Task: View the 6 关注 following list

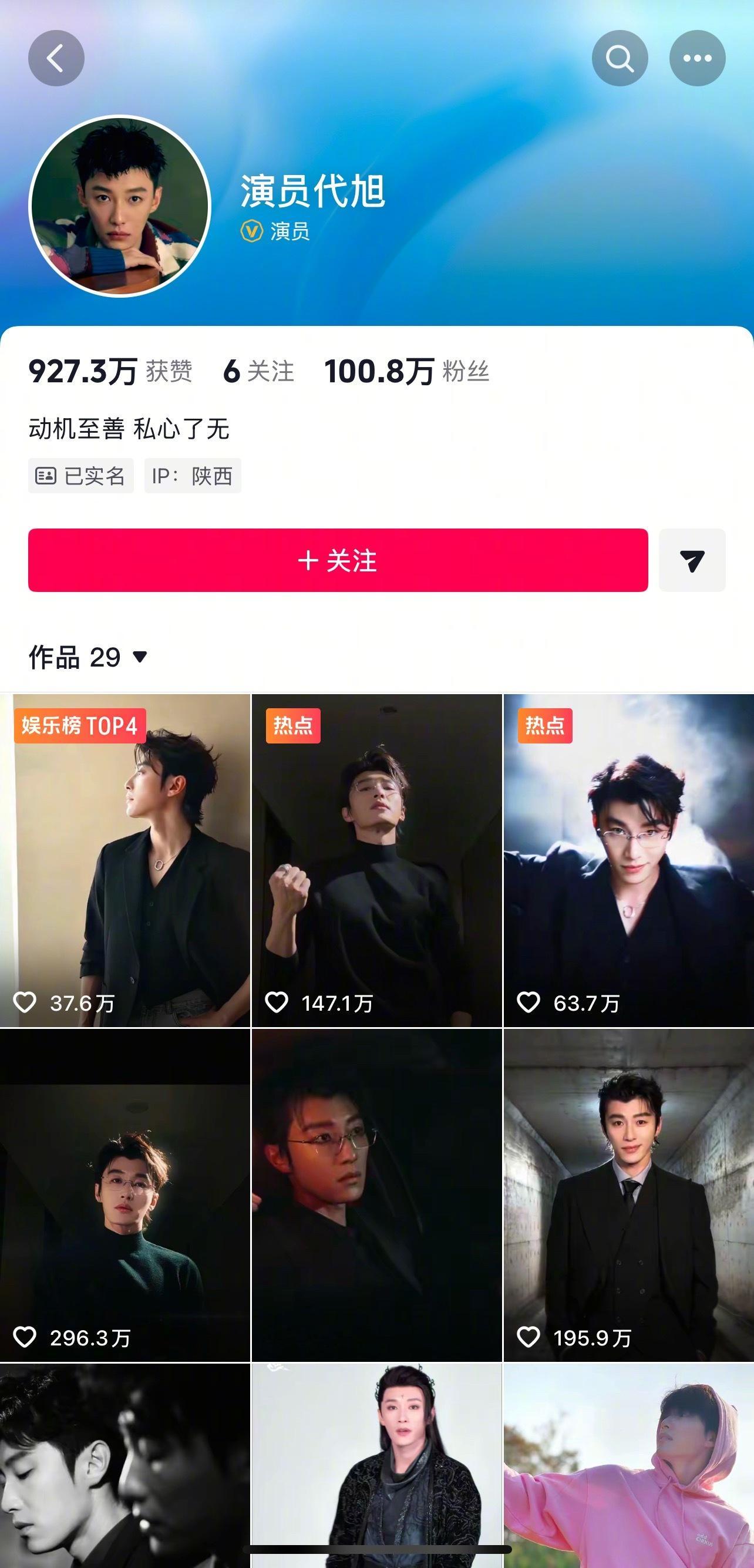Action: tap(258, 371)
